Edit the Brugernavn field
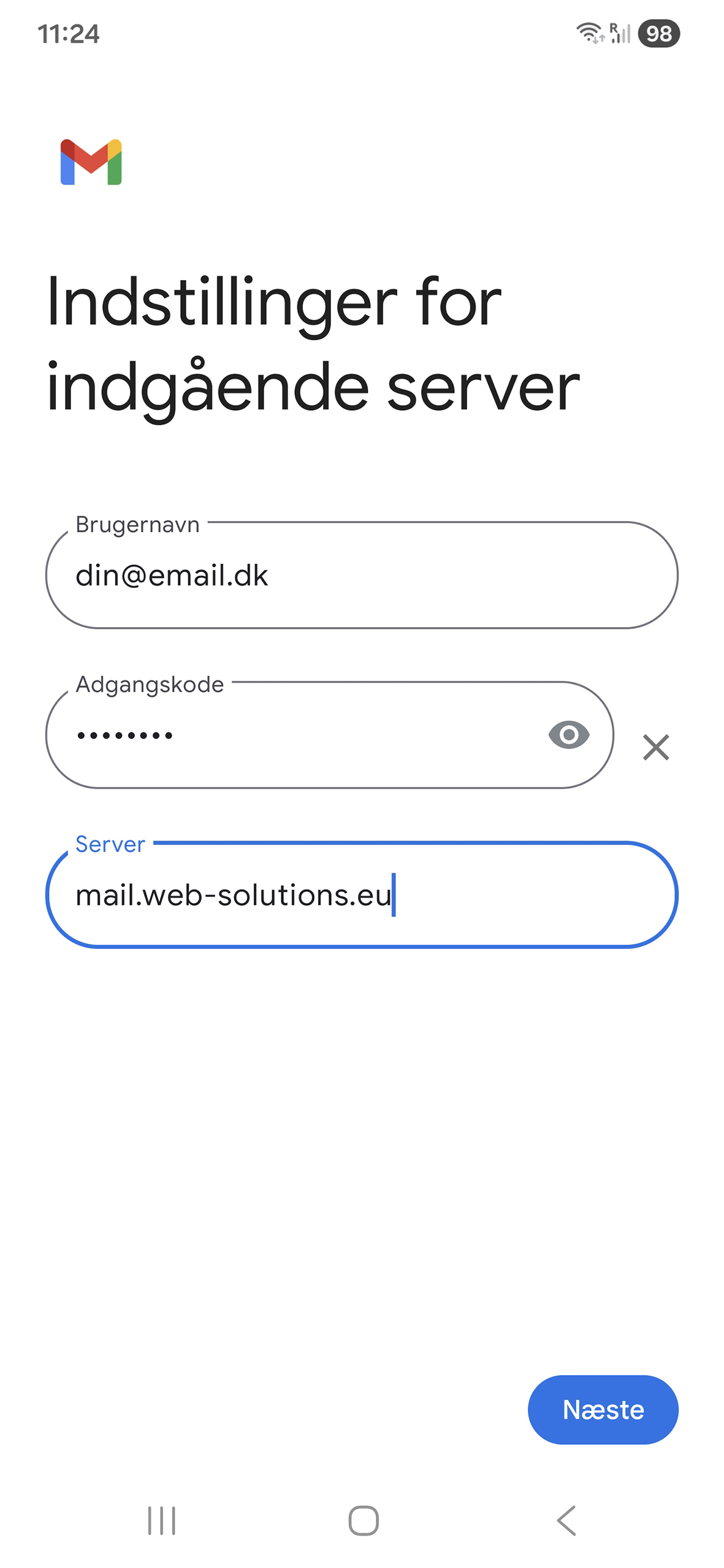The image size is (724, 1568). pos(362,575)
